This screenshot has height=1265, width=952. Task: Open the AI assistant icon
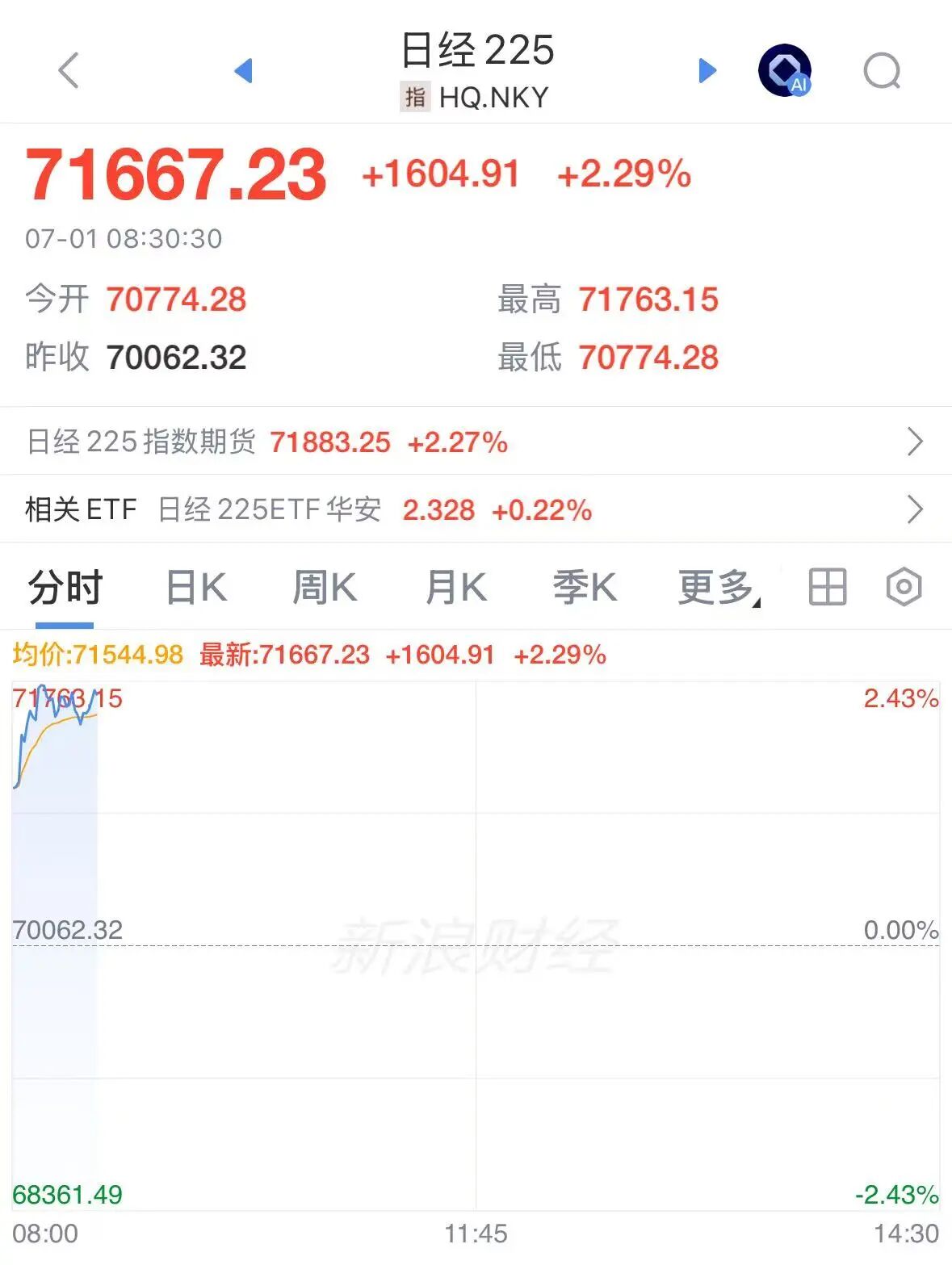785,70
